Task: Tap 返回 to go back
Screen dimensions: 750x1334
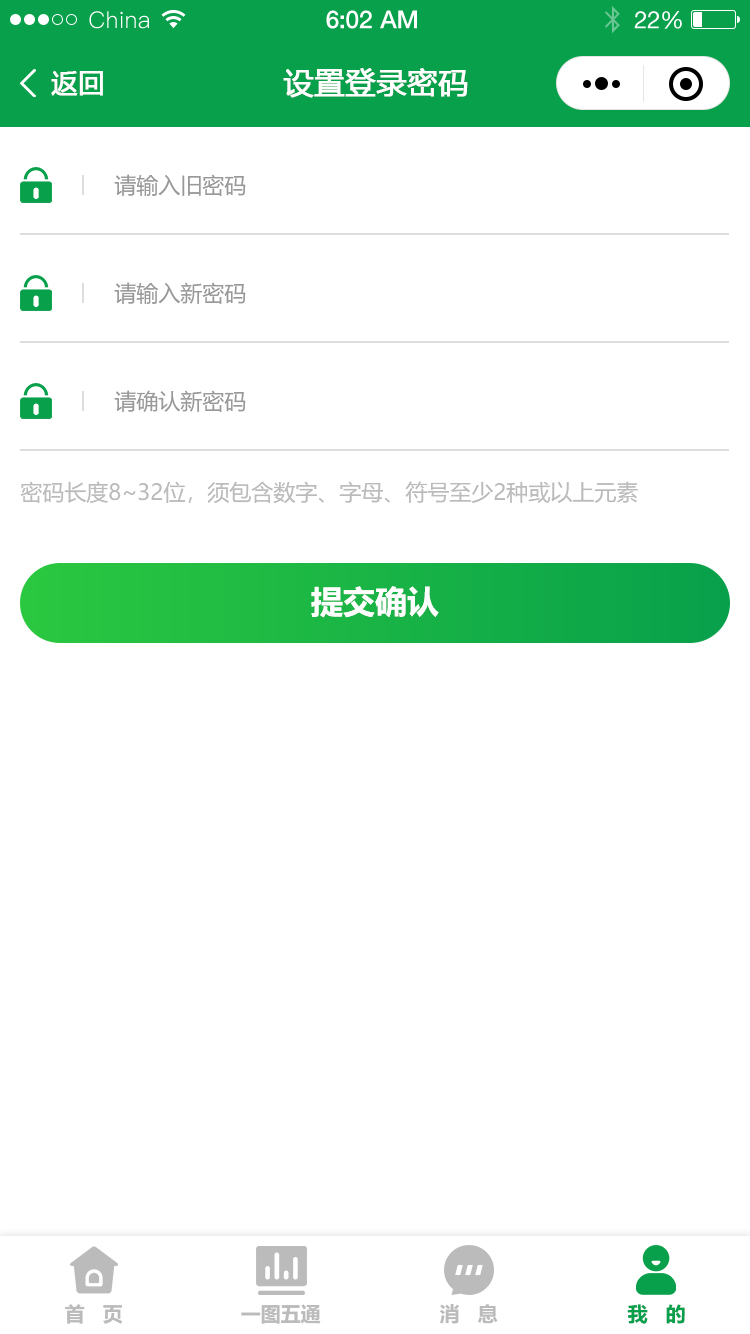Action: (62, 83)
